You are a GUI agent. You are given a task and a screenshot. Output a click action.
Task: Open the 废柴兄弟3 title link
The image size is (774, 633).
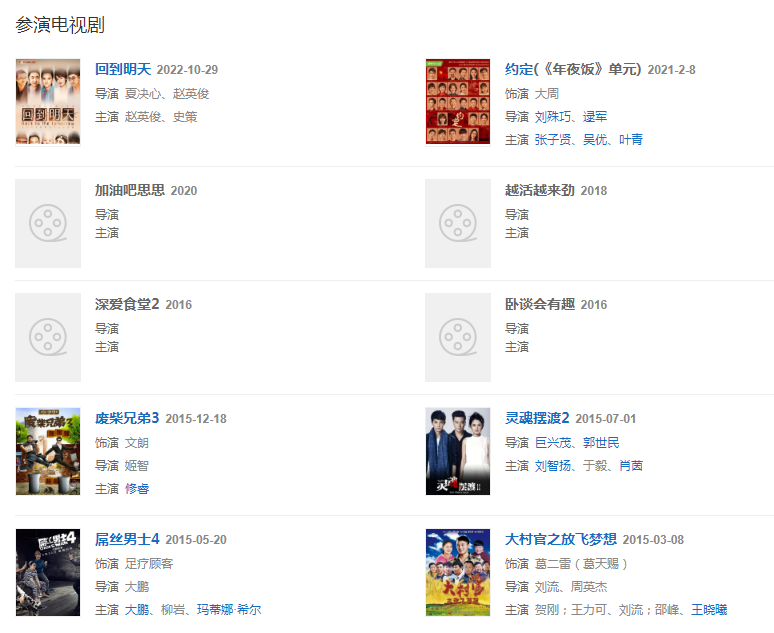pos(127,418)
